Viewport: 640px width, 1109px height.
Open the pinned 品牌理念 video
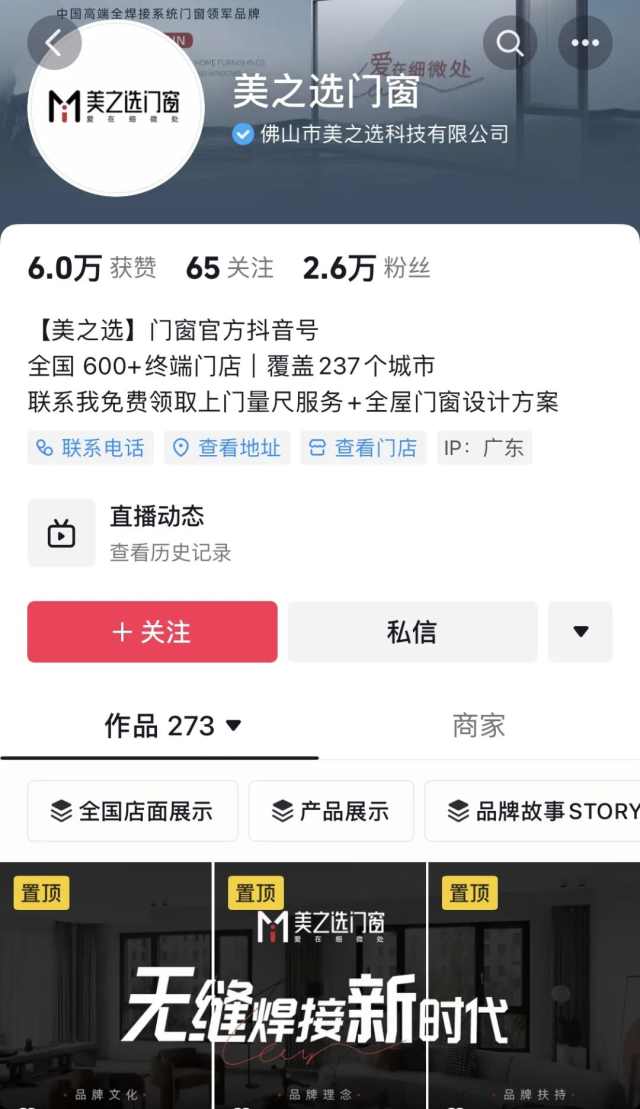(x=320, y=990)
